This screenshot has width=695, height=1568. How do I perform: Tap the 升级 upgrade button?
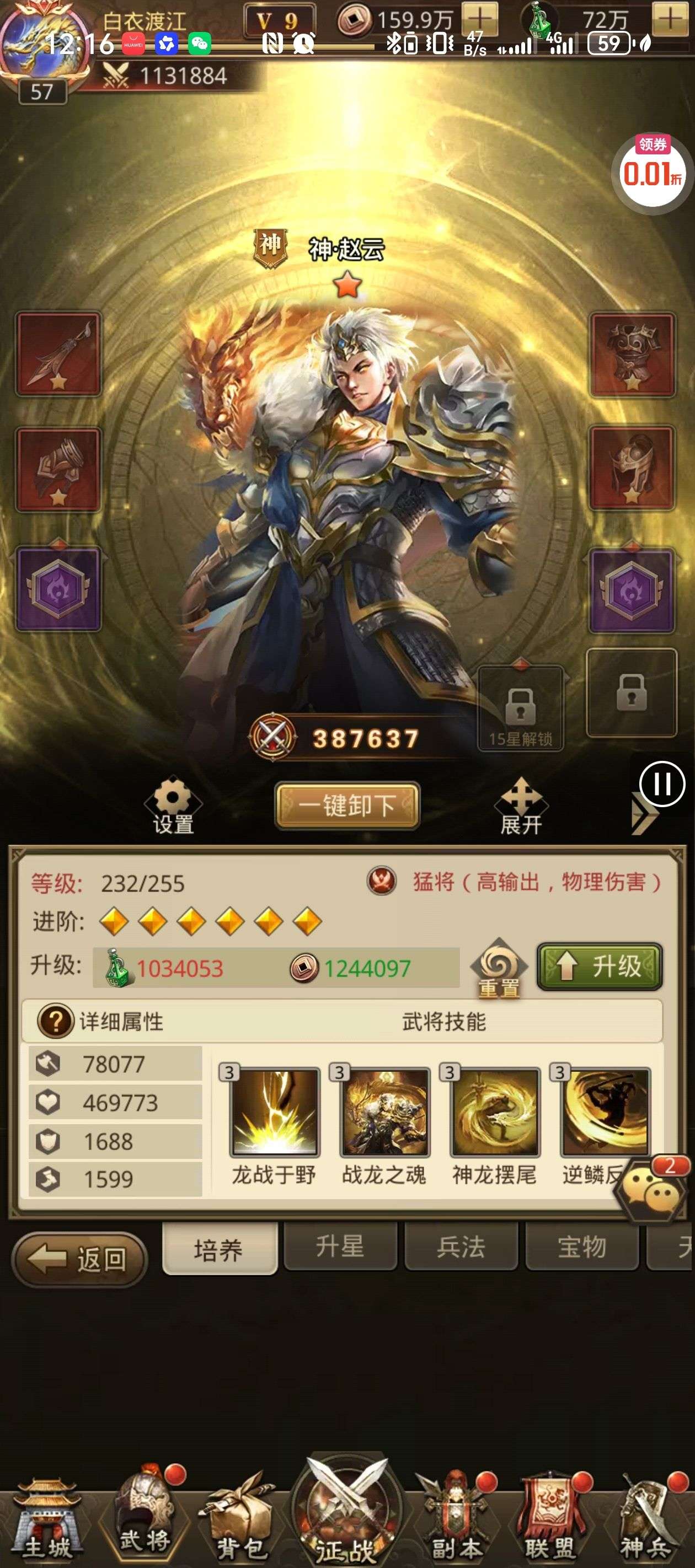pyautogui.click(x=600, y=966)
